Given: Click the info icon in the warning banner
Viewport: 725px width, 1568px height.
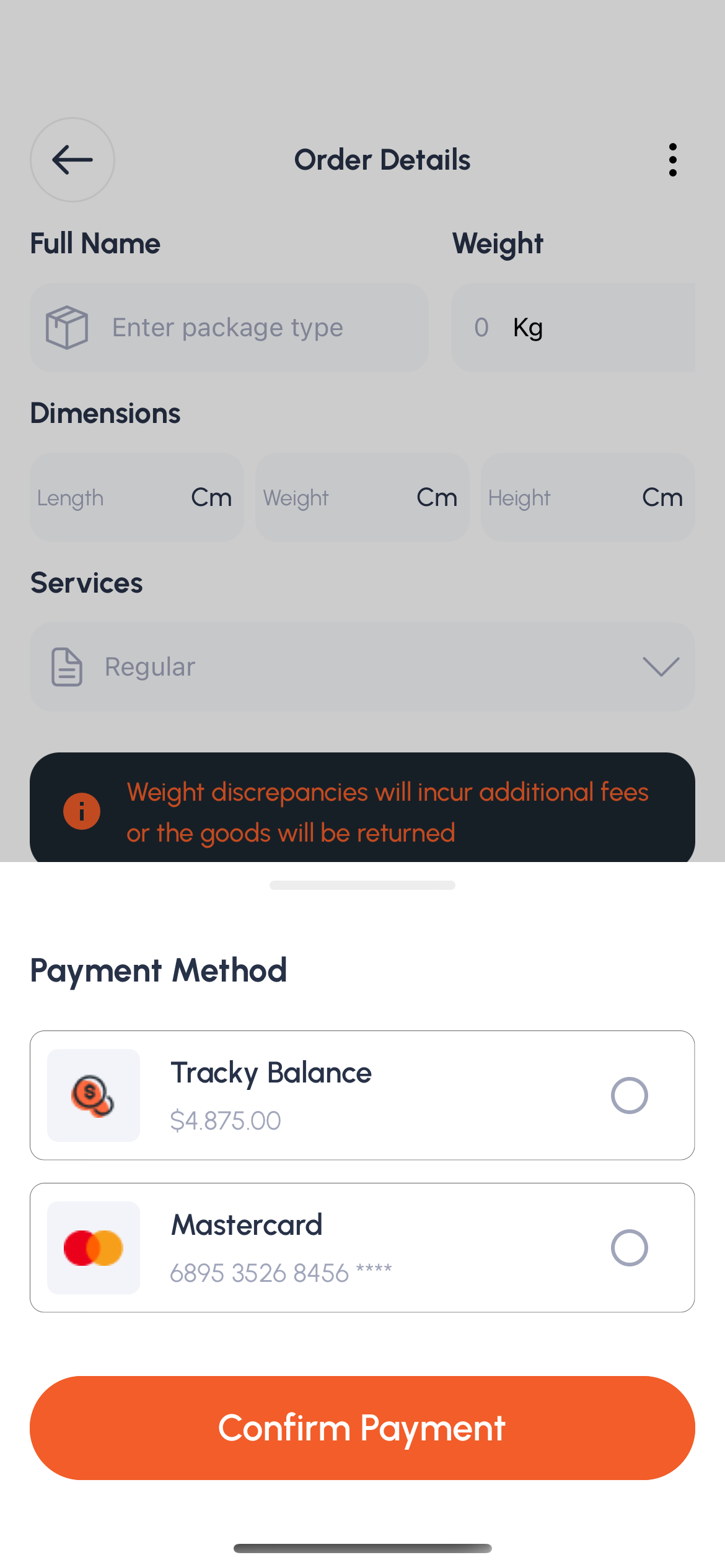Looking at the screenshot, I should click(82, 811).
